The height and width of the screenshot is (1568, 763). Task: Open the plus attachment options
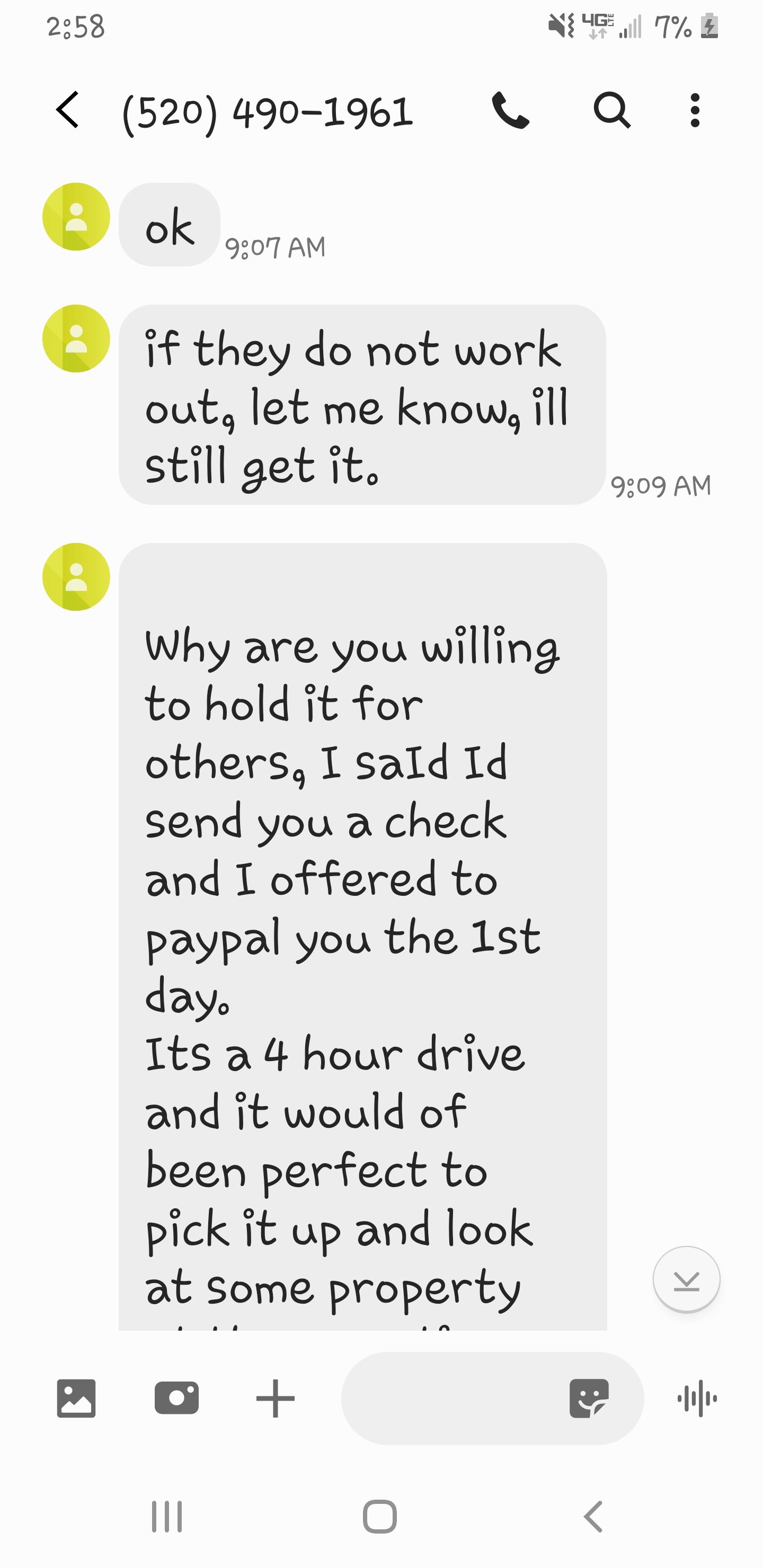click(x=275, y=1398)
